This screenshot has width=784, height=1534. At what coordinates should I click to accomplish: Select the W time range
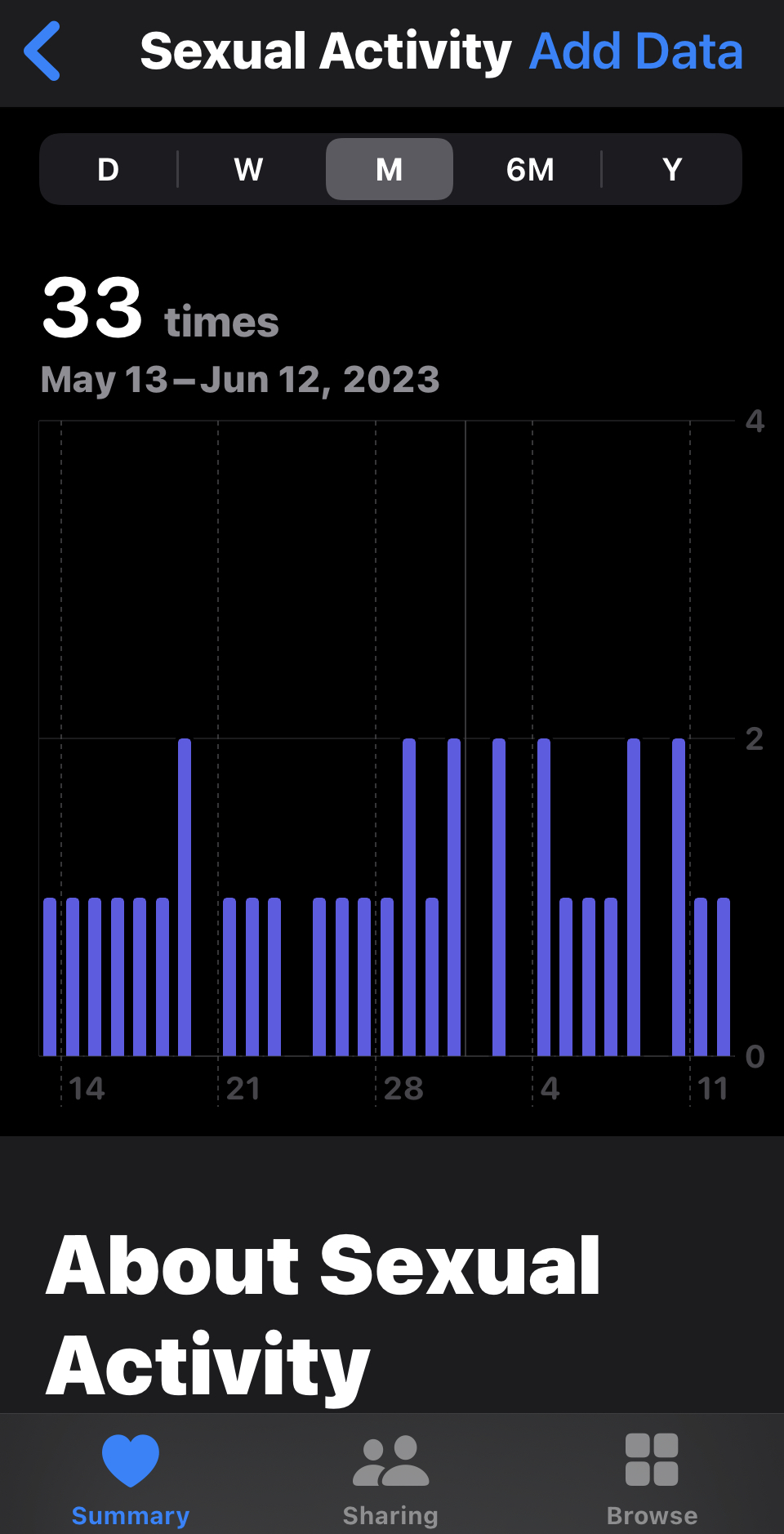pos(248,169)
